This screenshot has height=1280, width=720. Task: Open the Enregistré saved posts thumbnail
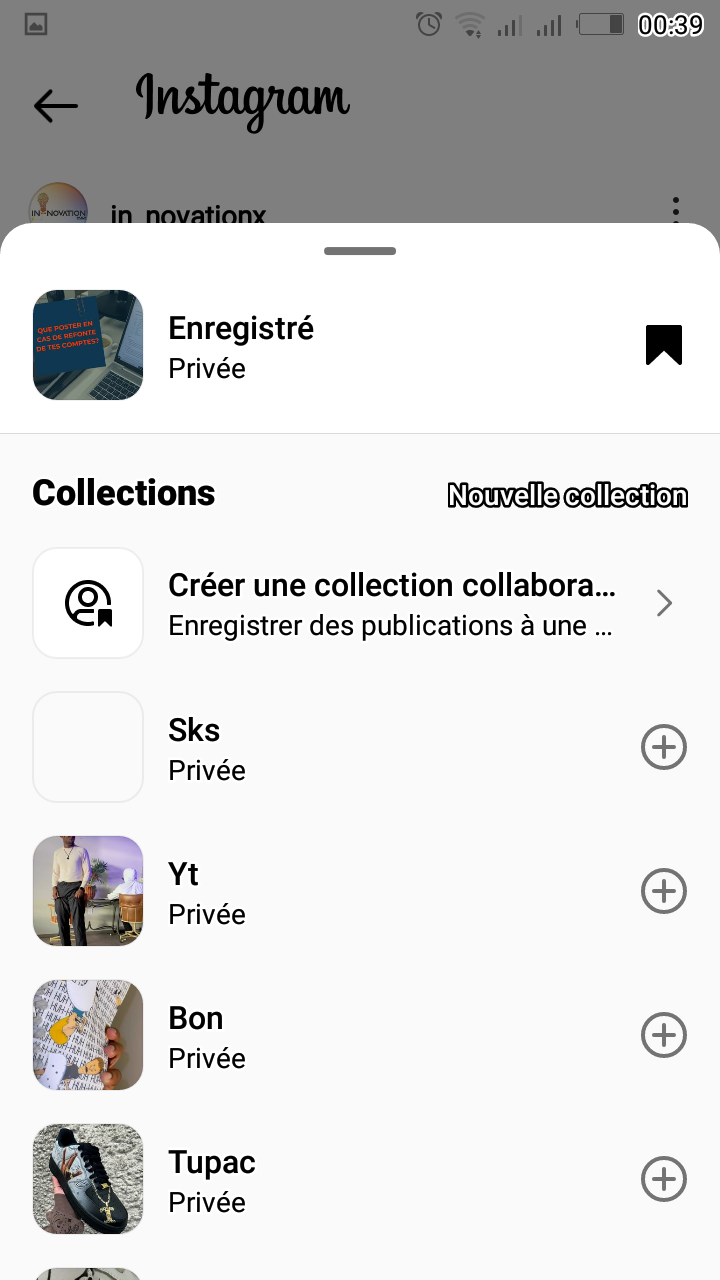pos(88,345)
